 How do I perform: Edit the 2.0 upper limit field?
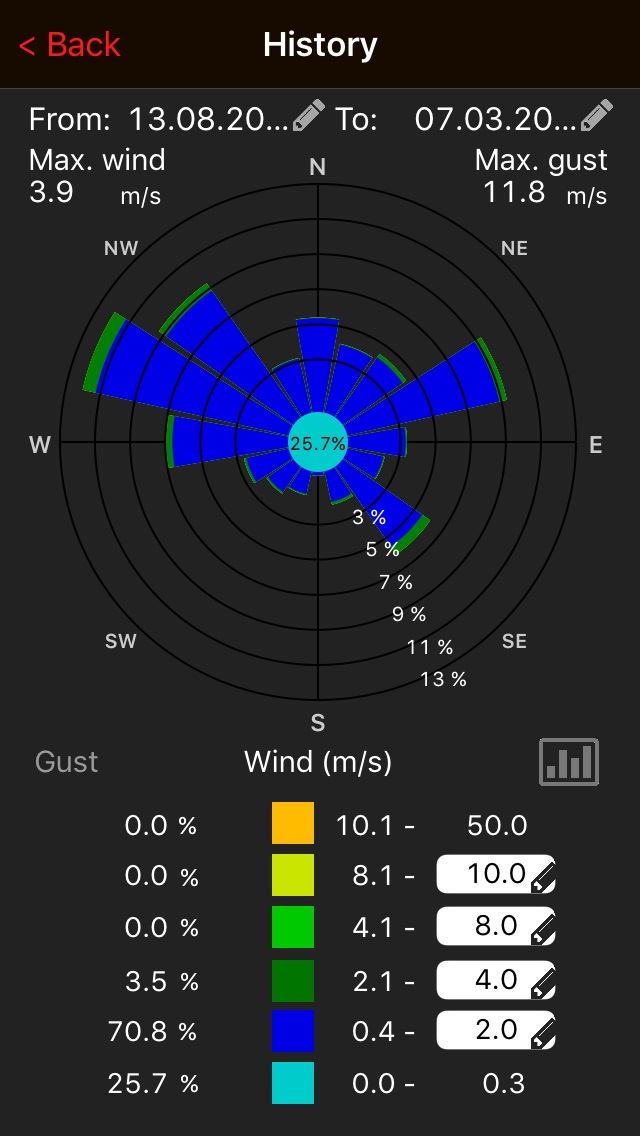pyautogui.click(x=496, y=1030)
